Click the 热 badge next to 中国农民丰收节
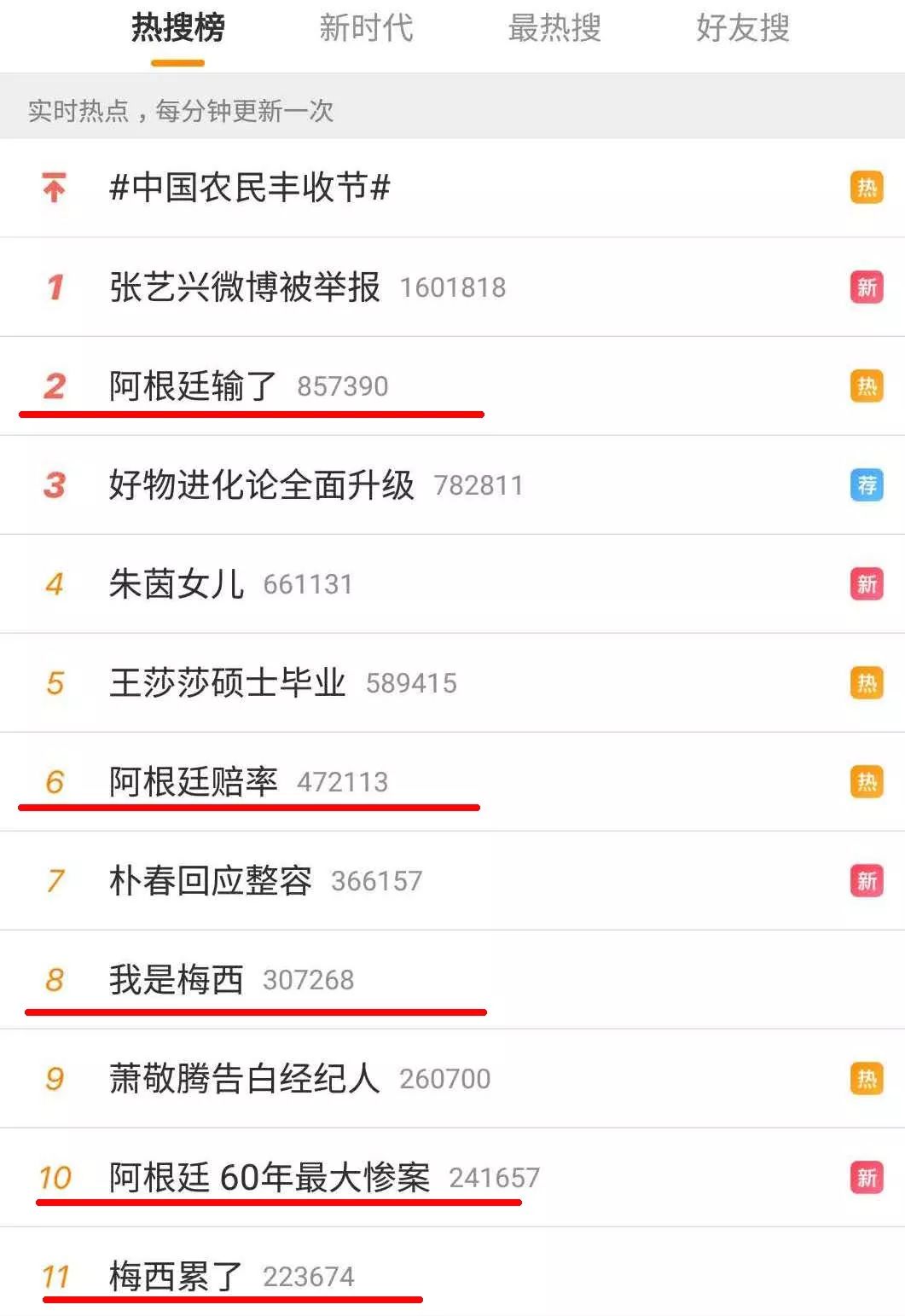This screenshot has height=1316, width=905. click(x=865, y=188)
